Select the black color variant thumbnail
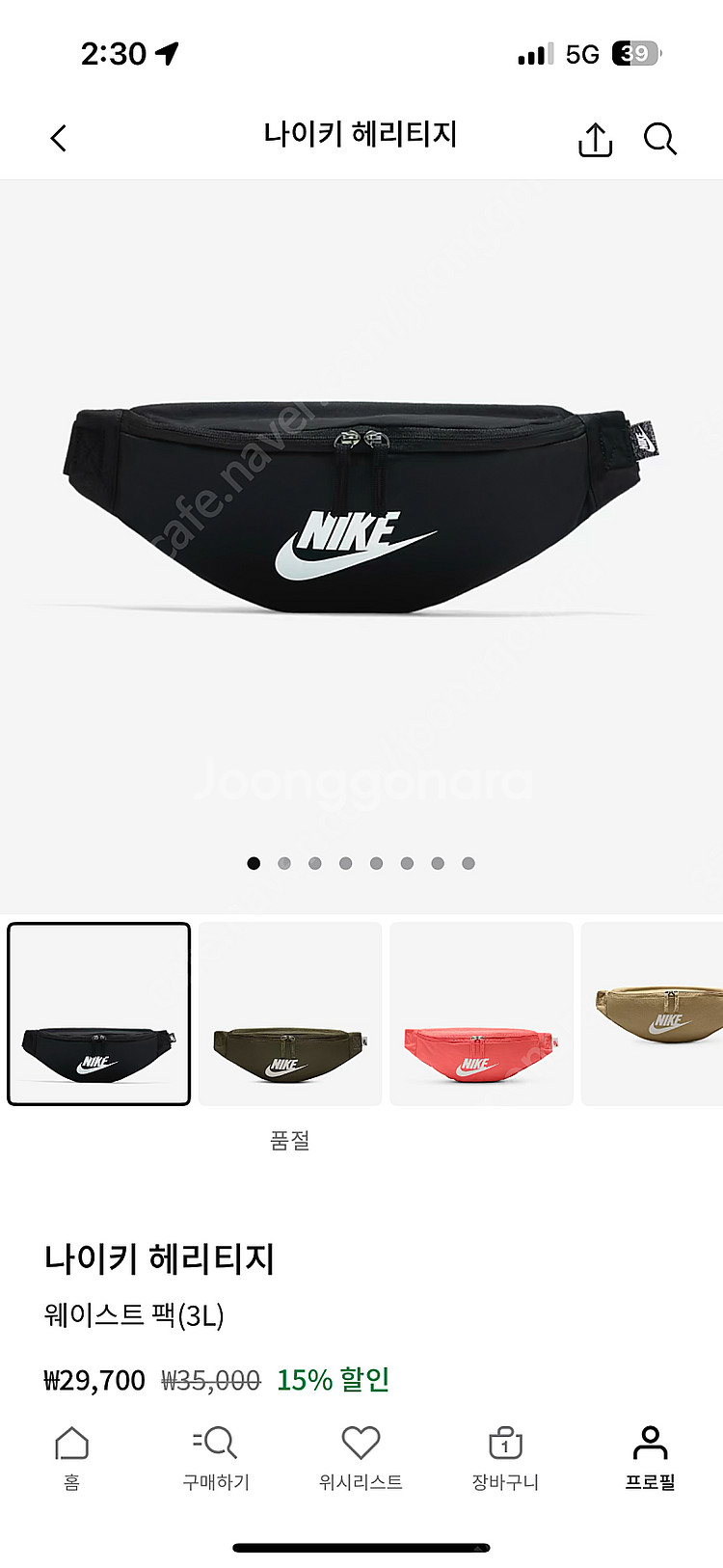The width and height of the screenshot is (723, 1568). pos(98,1014)
